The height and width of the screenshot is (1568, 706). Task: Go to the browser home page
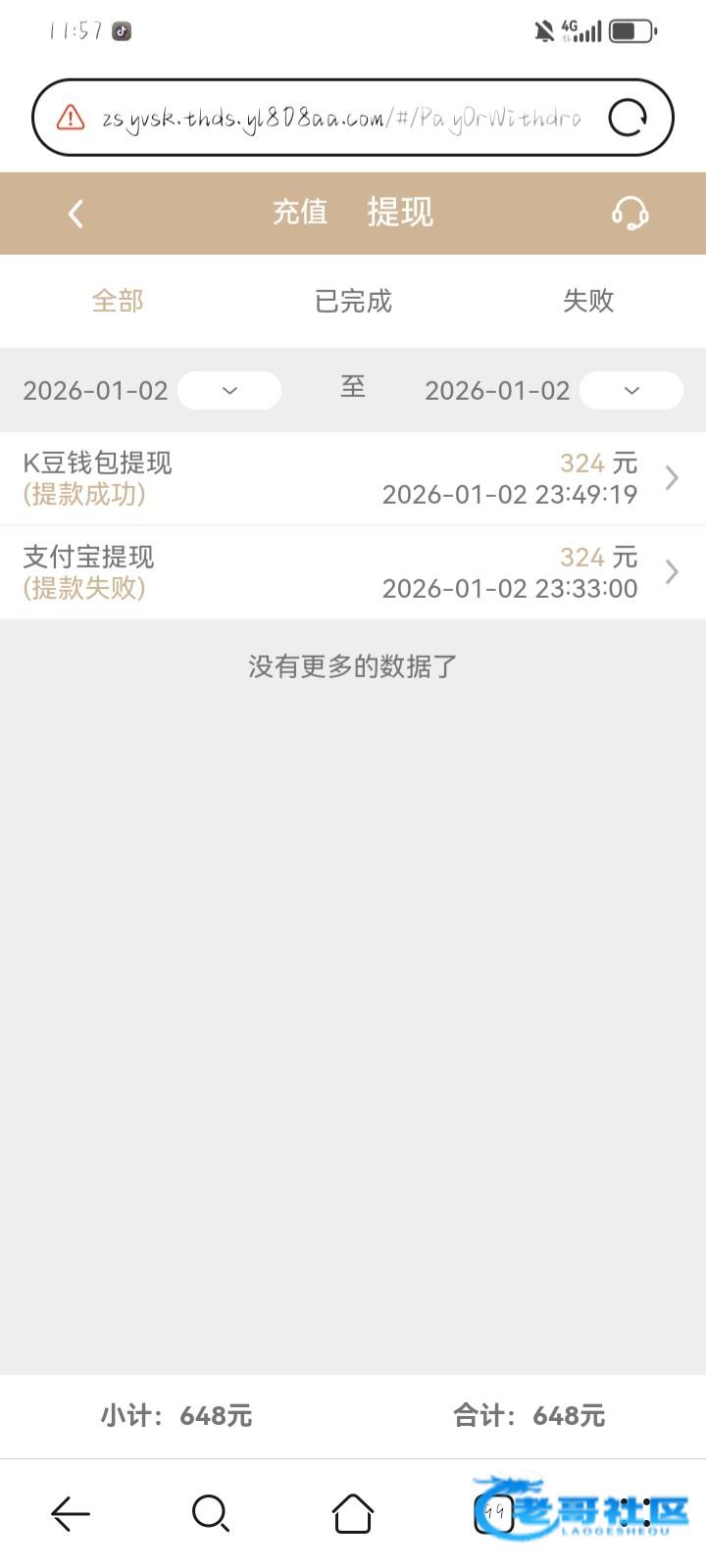[x=353, y=1513]
